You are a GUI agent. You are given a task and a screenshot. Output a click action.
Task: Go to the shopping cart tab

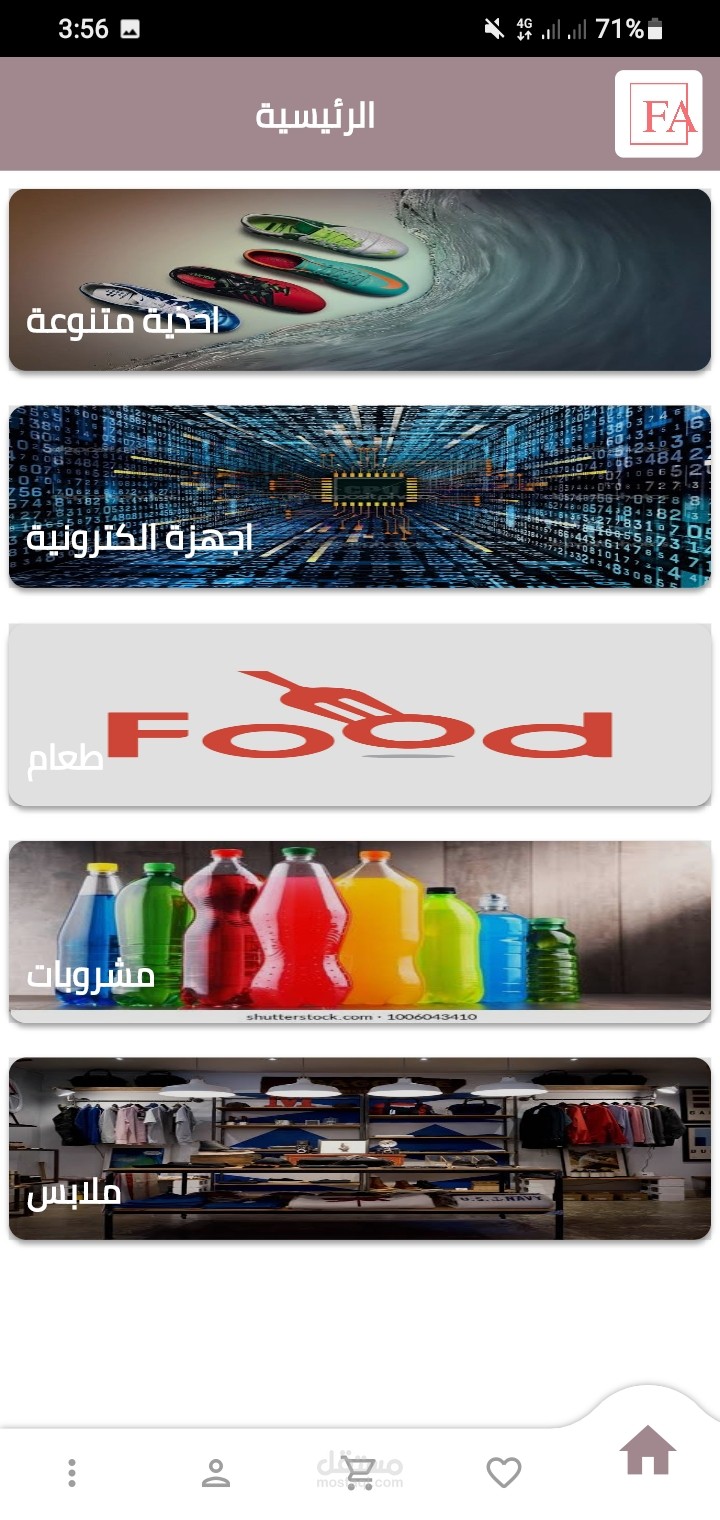coord(360,1472)
